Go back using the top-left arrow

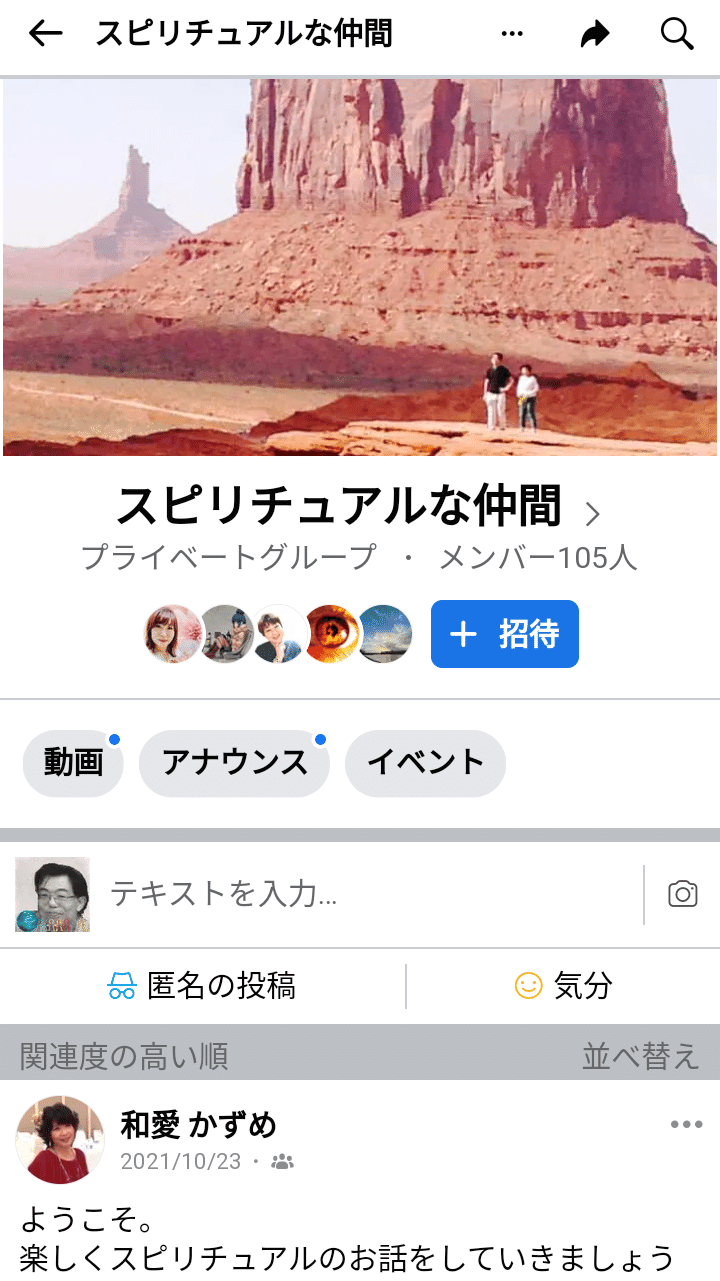coord(46,34)
